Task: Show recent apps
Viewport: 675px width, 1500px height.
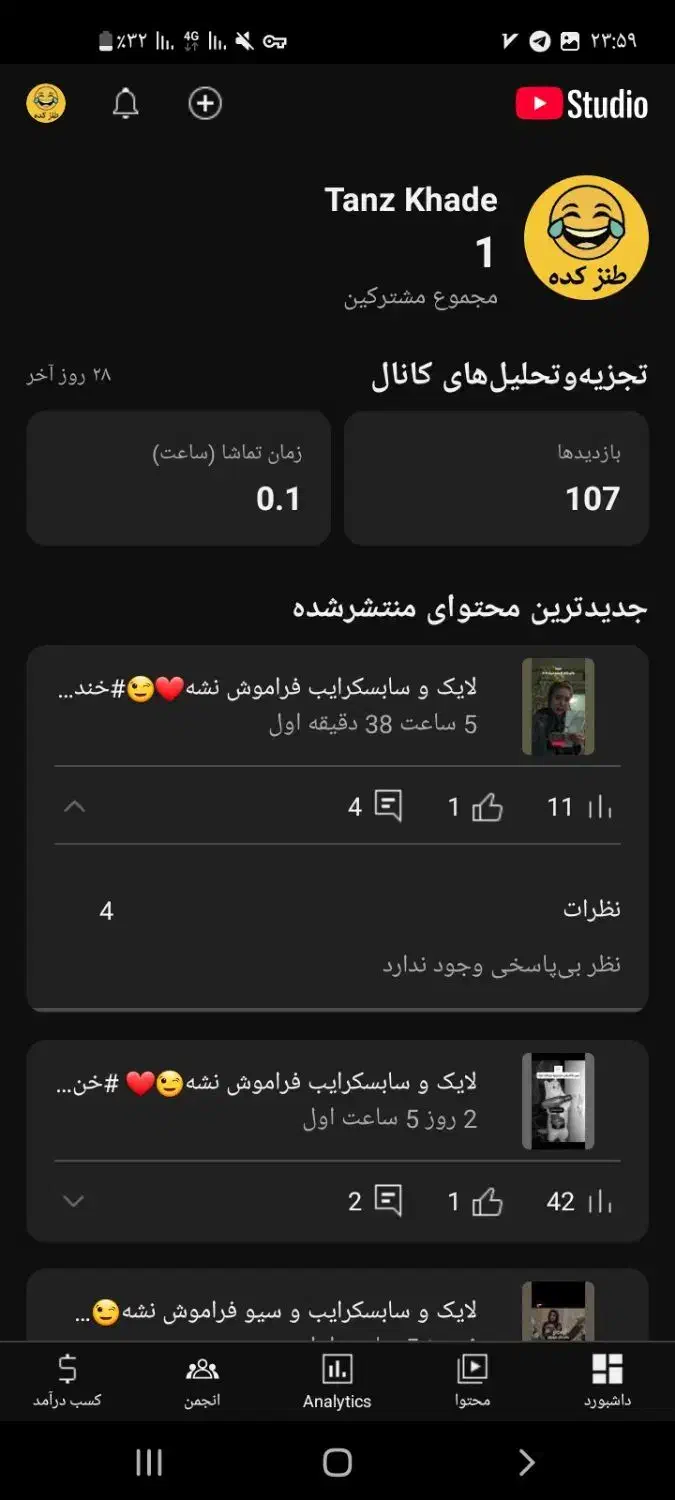Action: [149, 1462]
